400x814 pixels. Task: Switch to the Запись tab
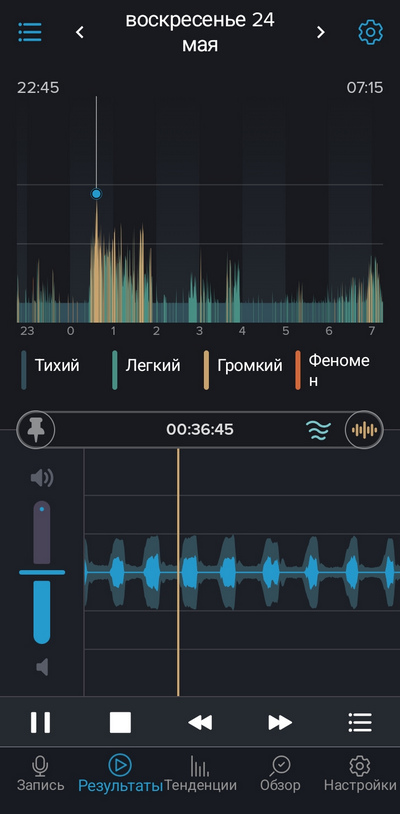(40, 774)
